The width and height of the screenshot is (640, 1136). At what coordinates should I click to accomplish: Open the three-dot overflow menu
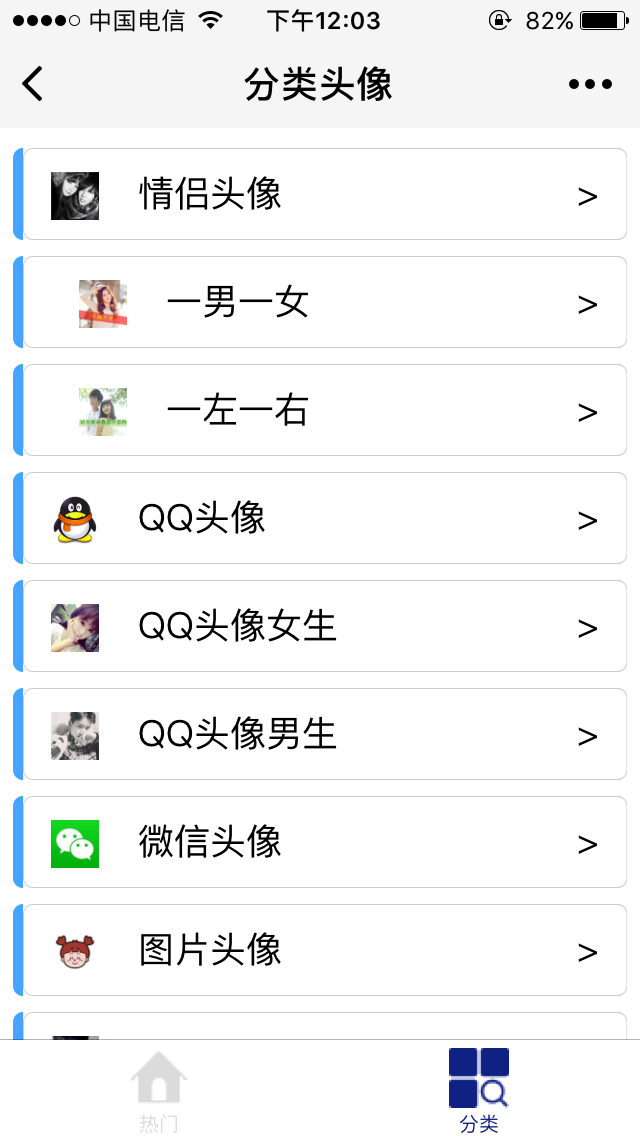590,84
